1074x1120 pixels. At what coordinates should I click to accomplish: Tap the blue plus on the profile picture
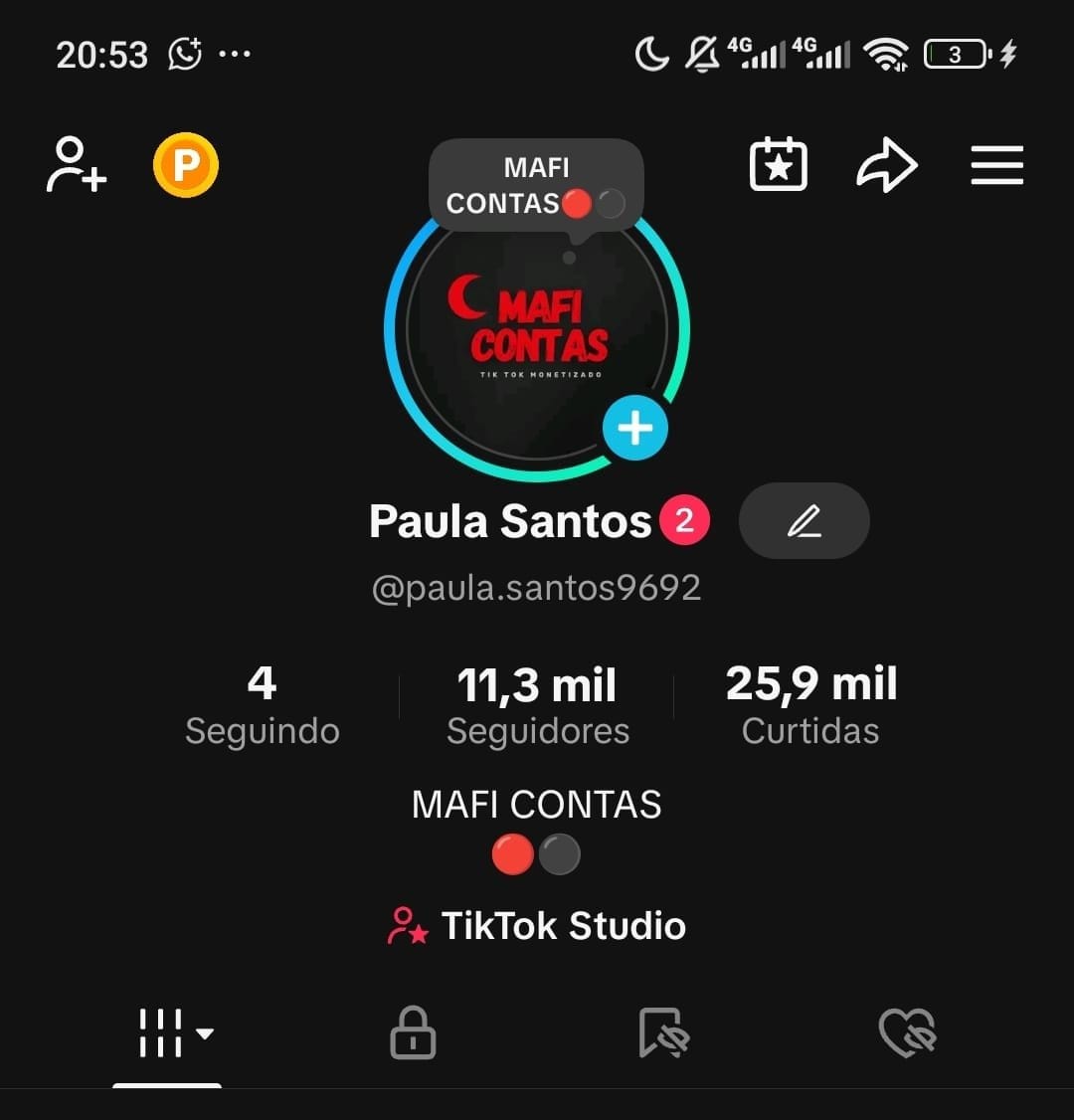pyautogui.click(x=633, y=428)
